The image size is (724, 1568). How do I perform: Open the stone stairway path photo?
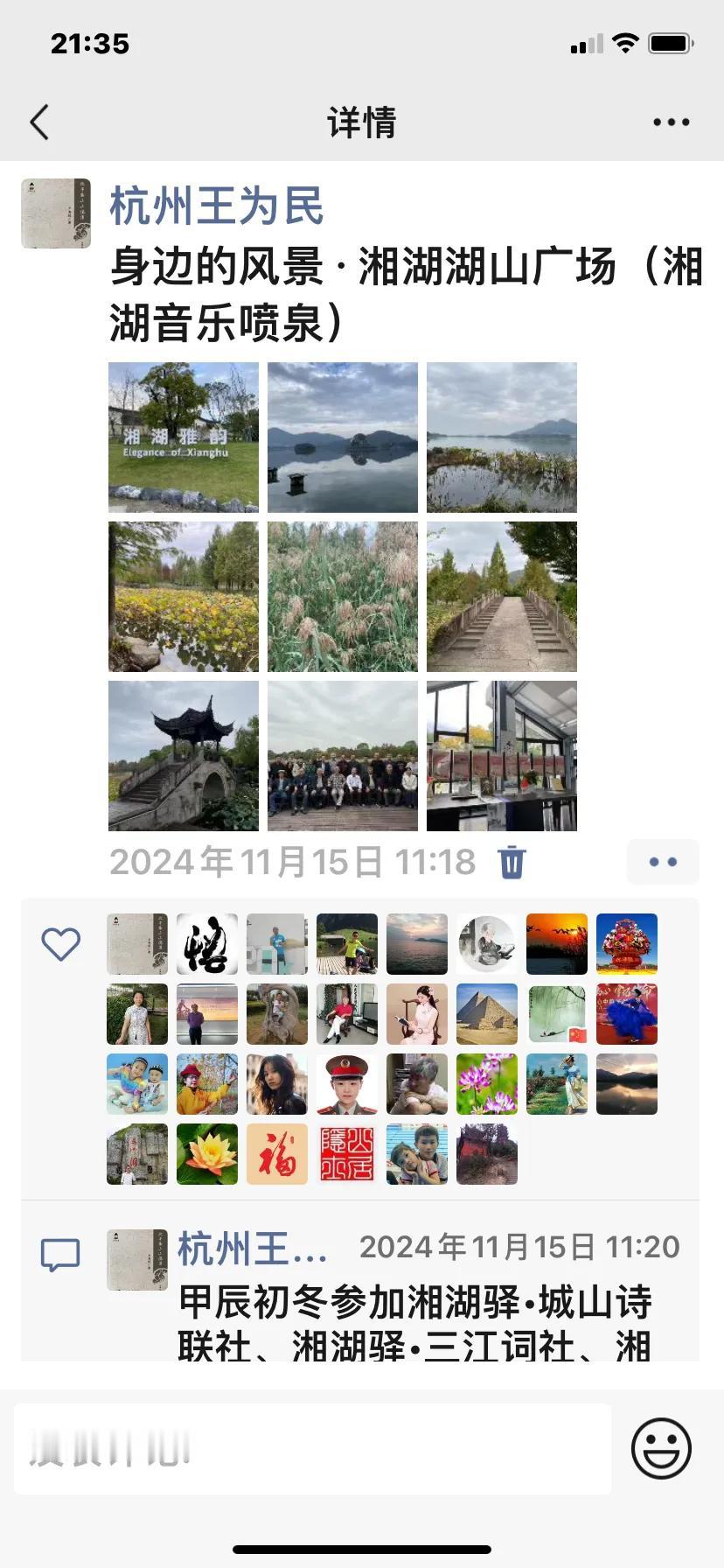pos(502,597)
